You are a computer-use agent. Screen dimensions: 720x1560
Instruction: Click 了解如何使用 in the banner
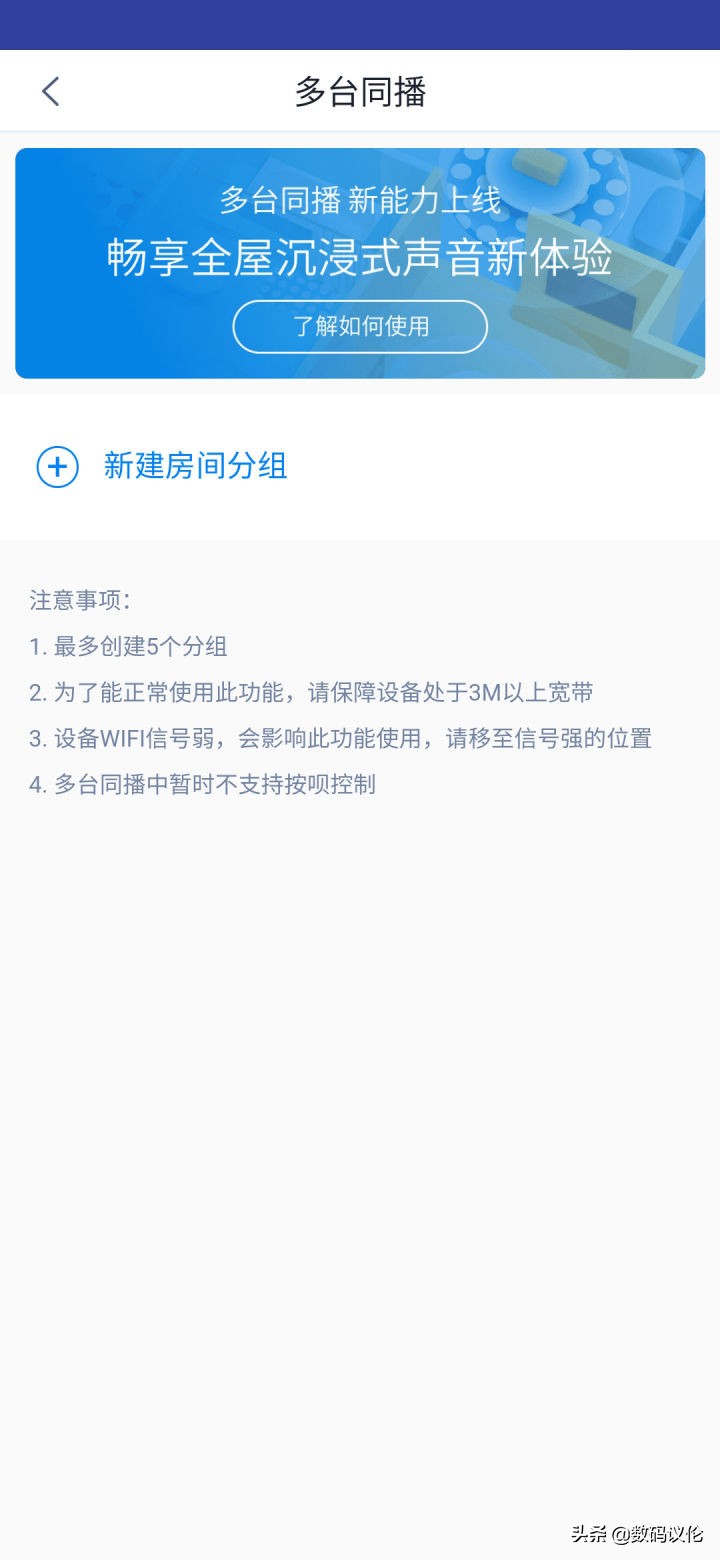click(x=360, y=327)
